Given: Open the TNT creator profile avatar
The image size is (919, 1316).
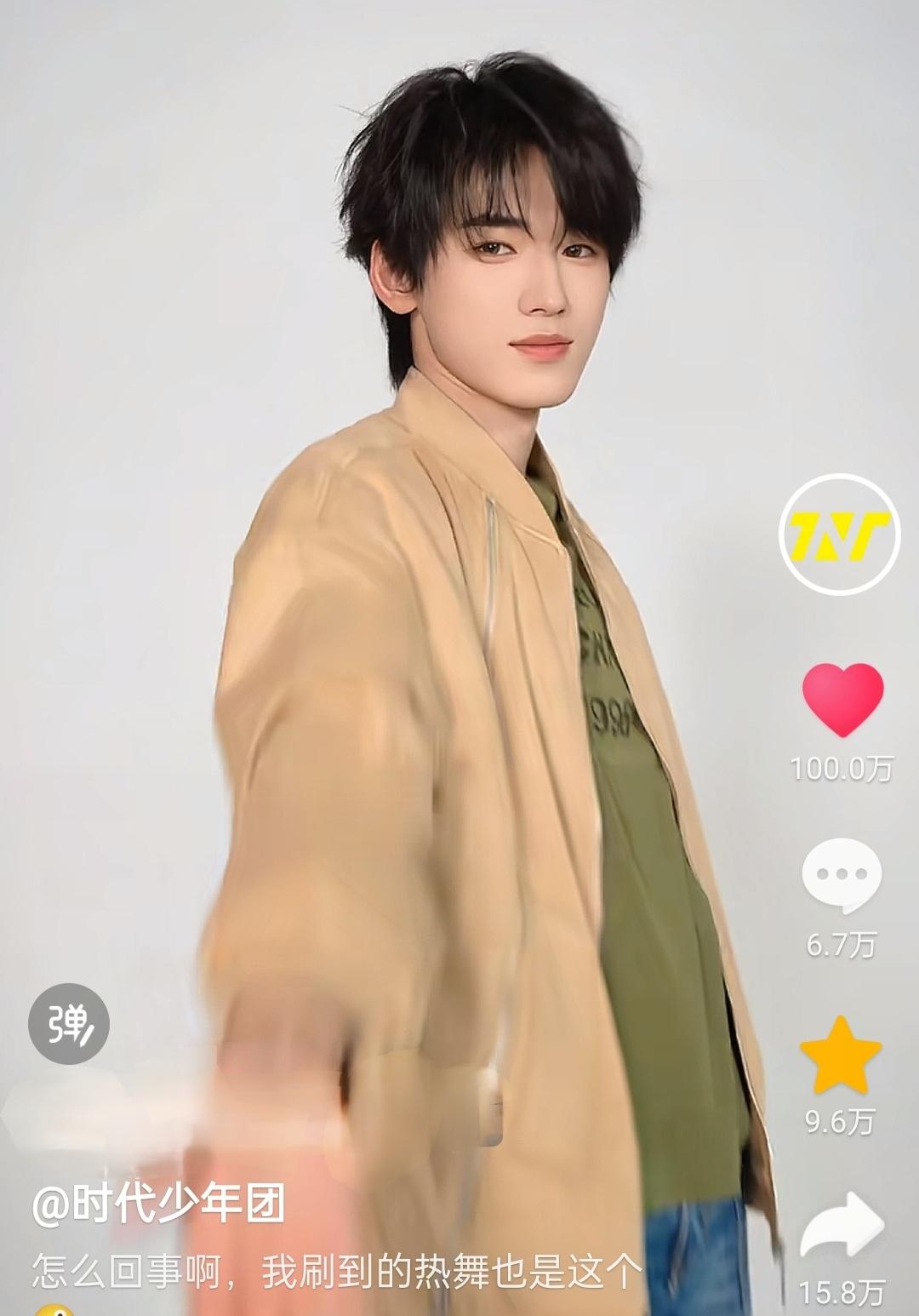Looking at the screenshot, I should pyautogui.click(x=841, y=533).
